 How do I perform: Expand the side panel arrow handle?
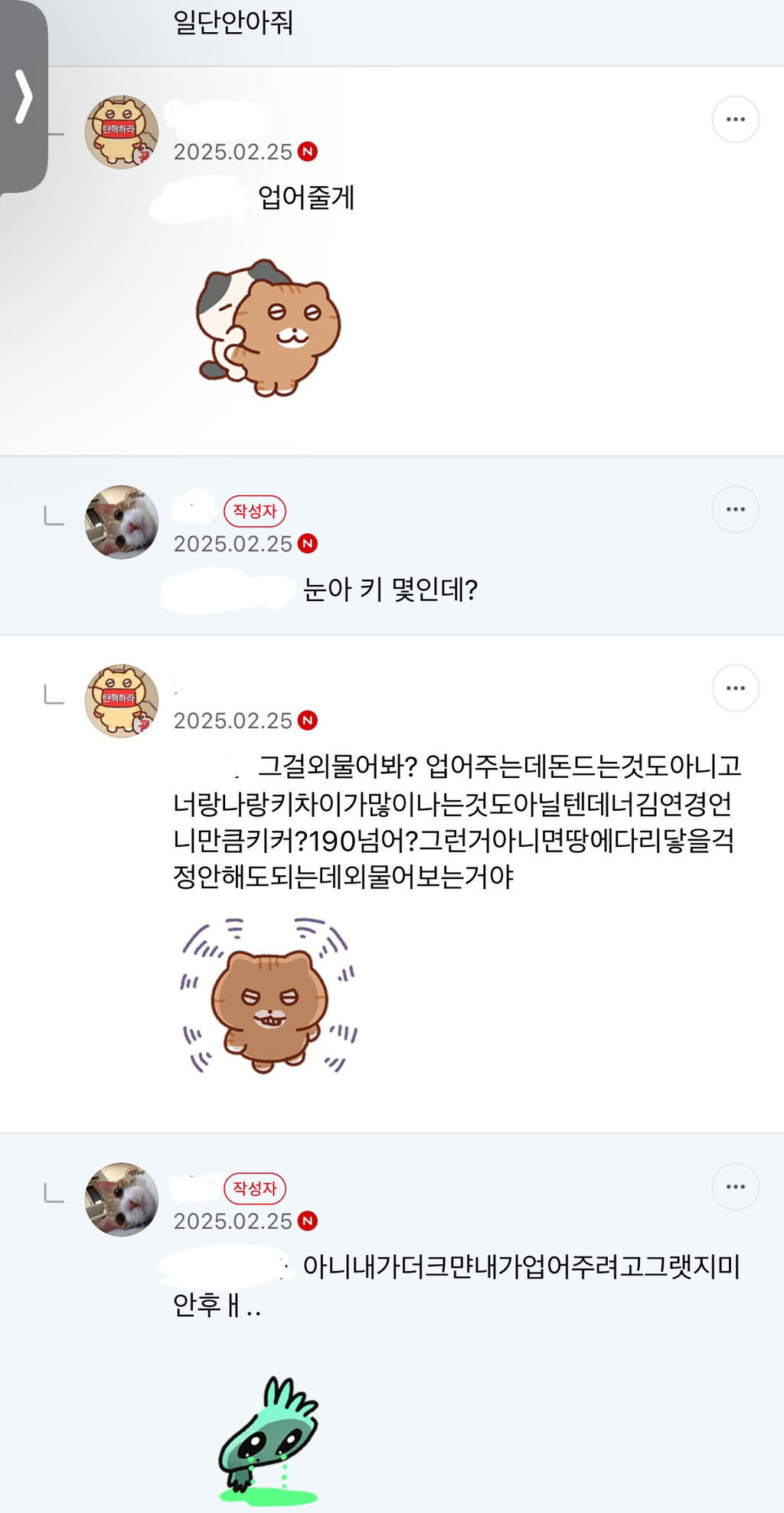tap(24, 97)
